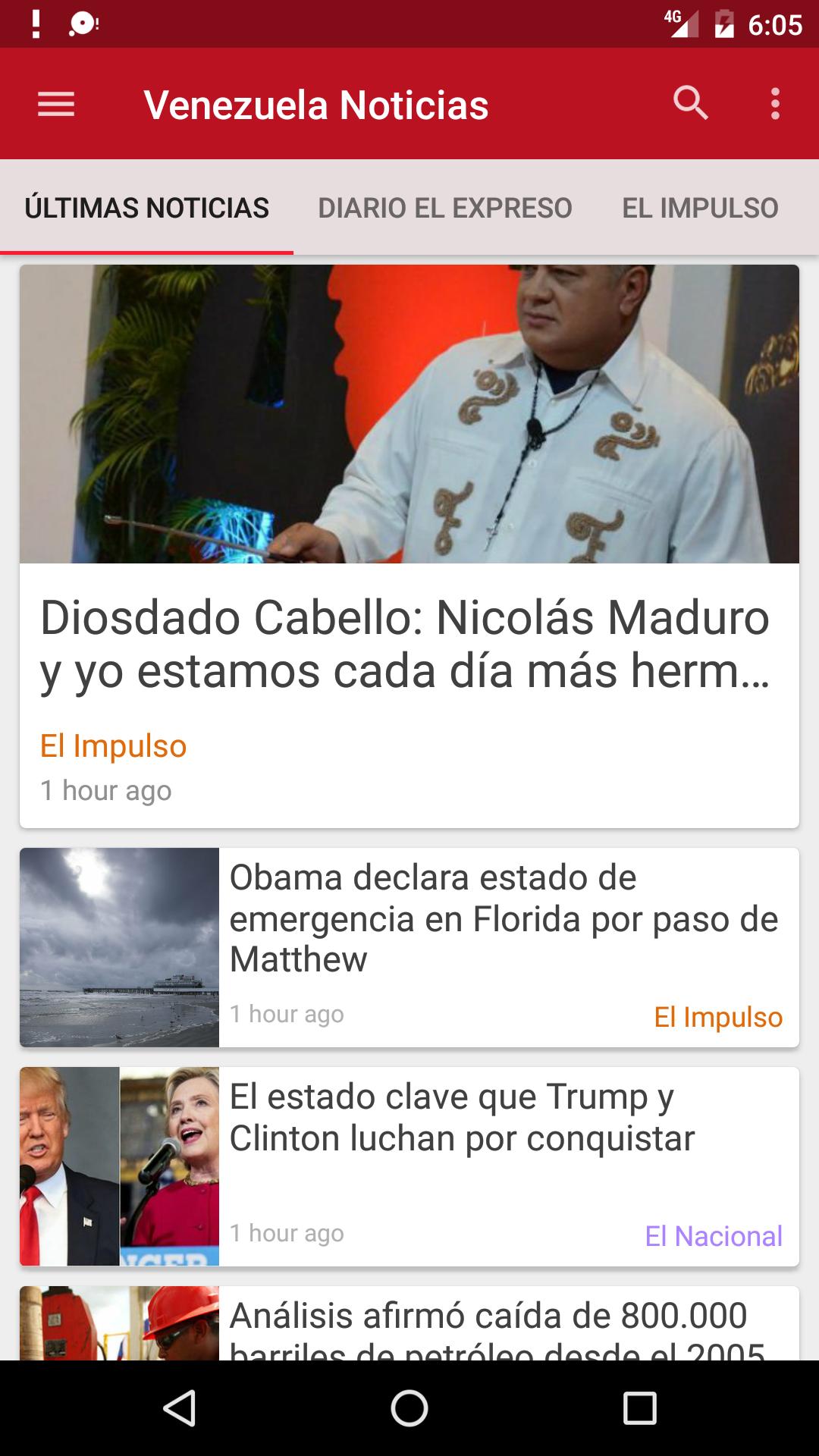Screen dimensions: 819x1456
Task: Tap the search icon
Action: tap(691, 105)
